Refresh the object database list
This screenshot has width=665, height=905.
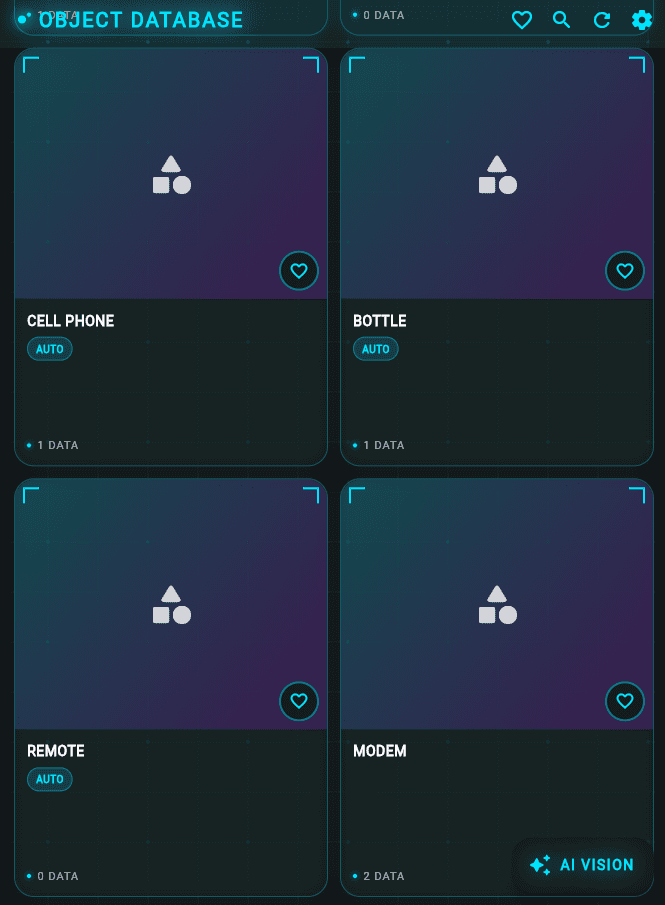pyautogui.click(x=602, y=20)
